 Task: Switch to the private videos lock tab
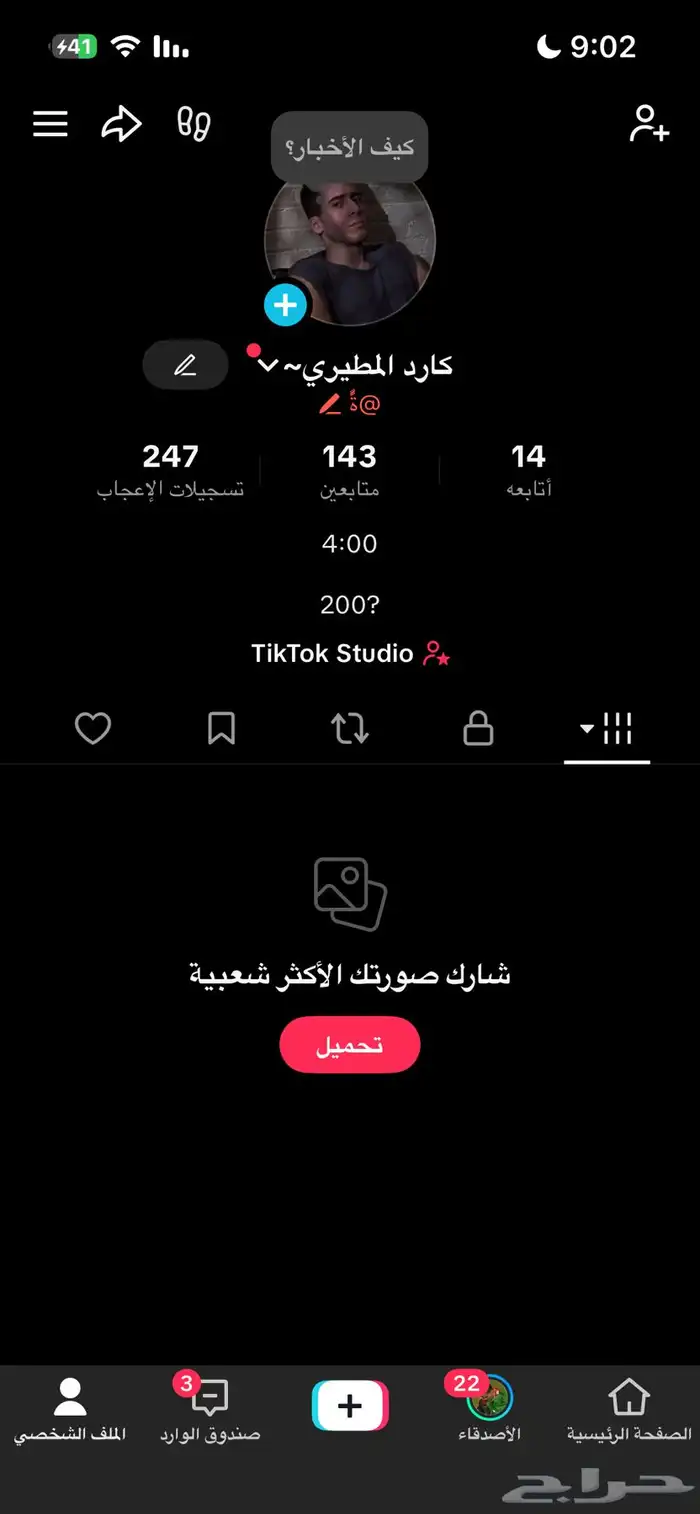pyautogui.click(x=478, y=730)
